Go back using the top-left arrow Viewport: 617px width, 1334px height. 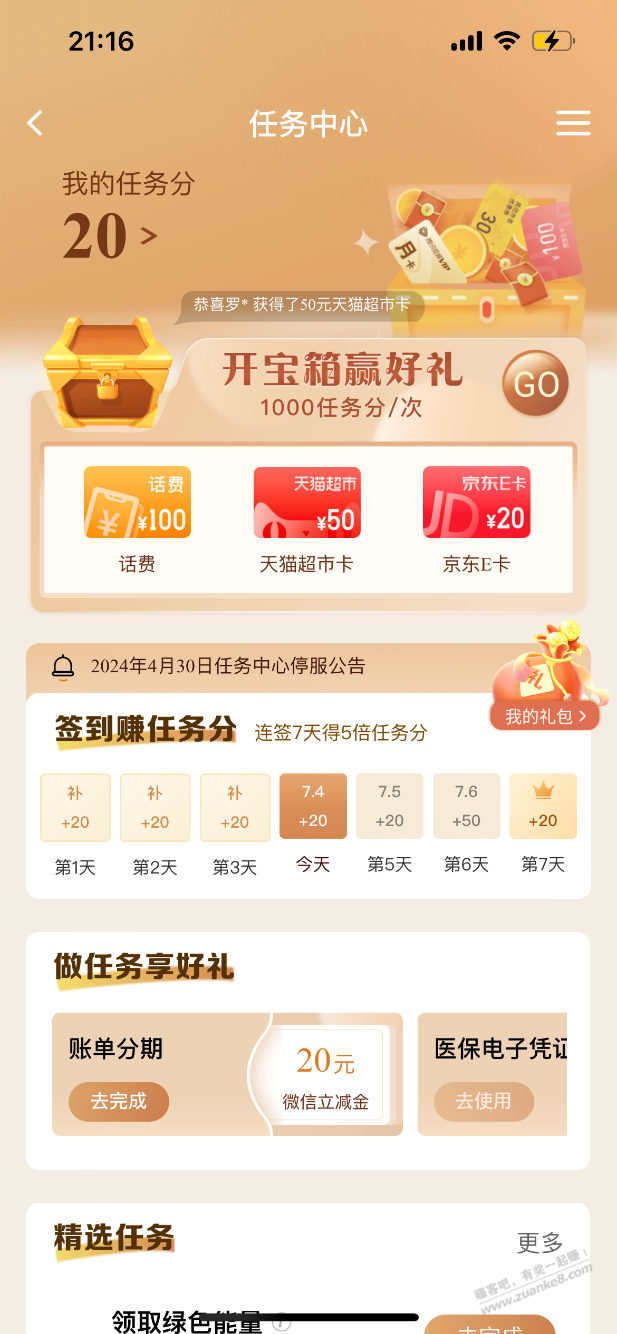tap(35, 123)
